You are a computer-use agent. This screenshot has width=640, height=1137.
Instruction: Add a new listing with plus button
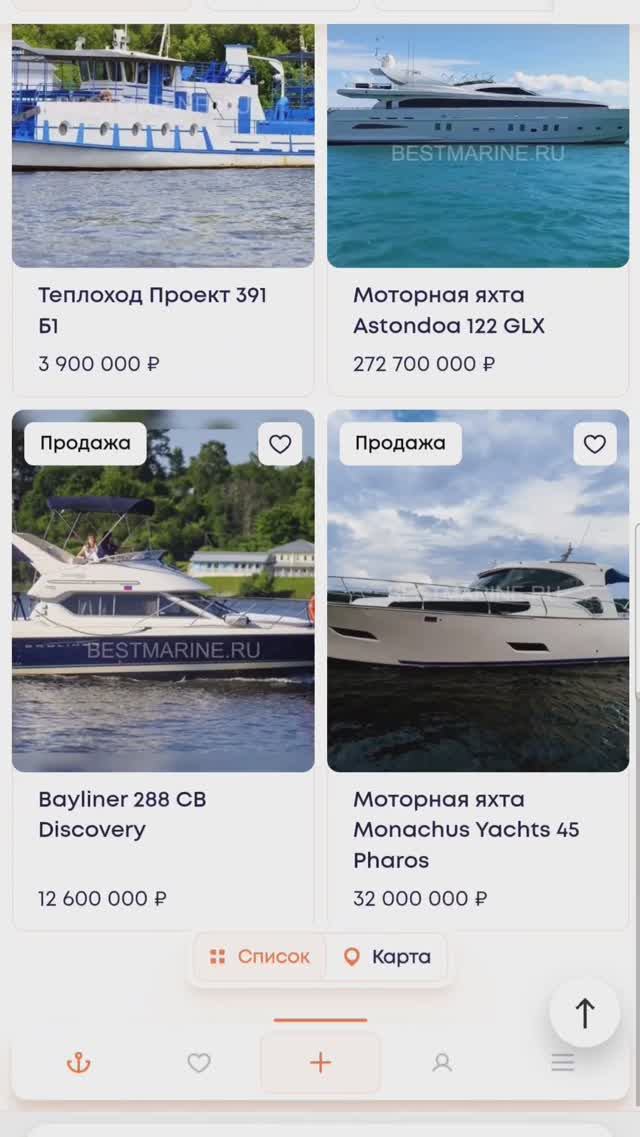tap(320, 1063)
